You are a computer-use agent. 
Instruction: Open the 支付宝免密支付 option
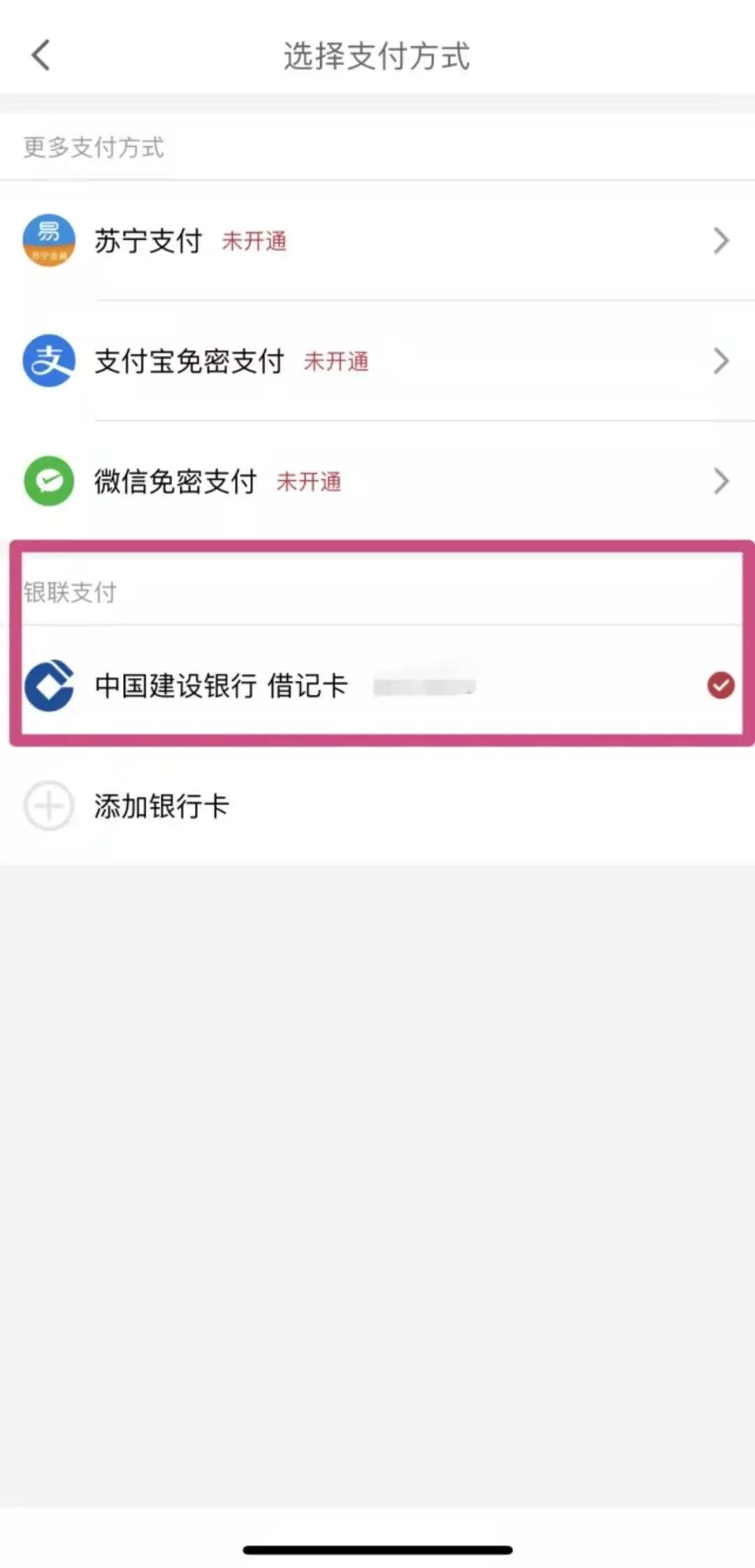click(x=377, y=361)
